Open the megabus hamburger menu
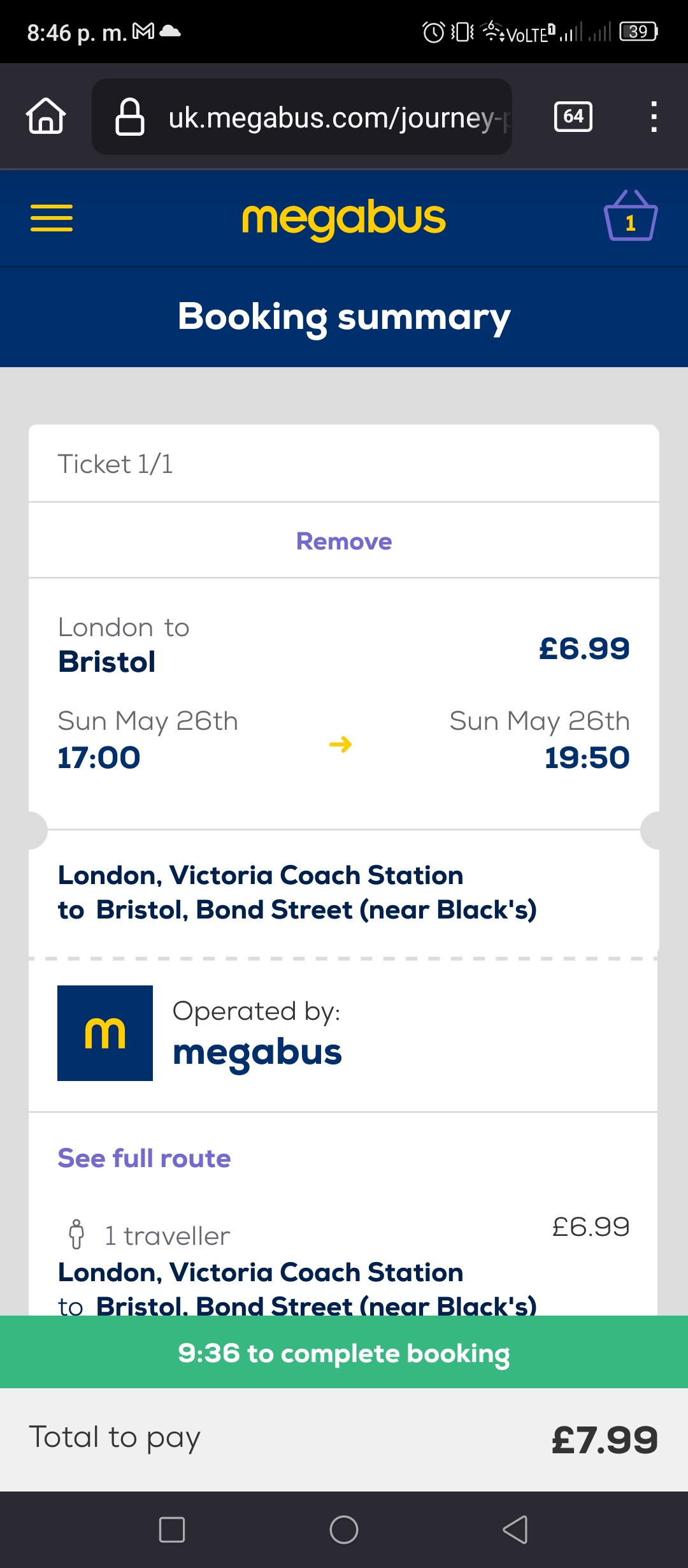This screenshot has width=688, height=1568. 52,218
